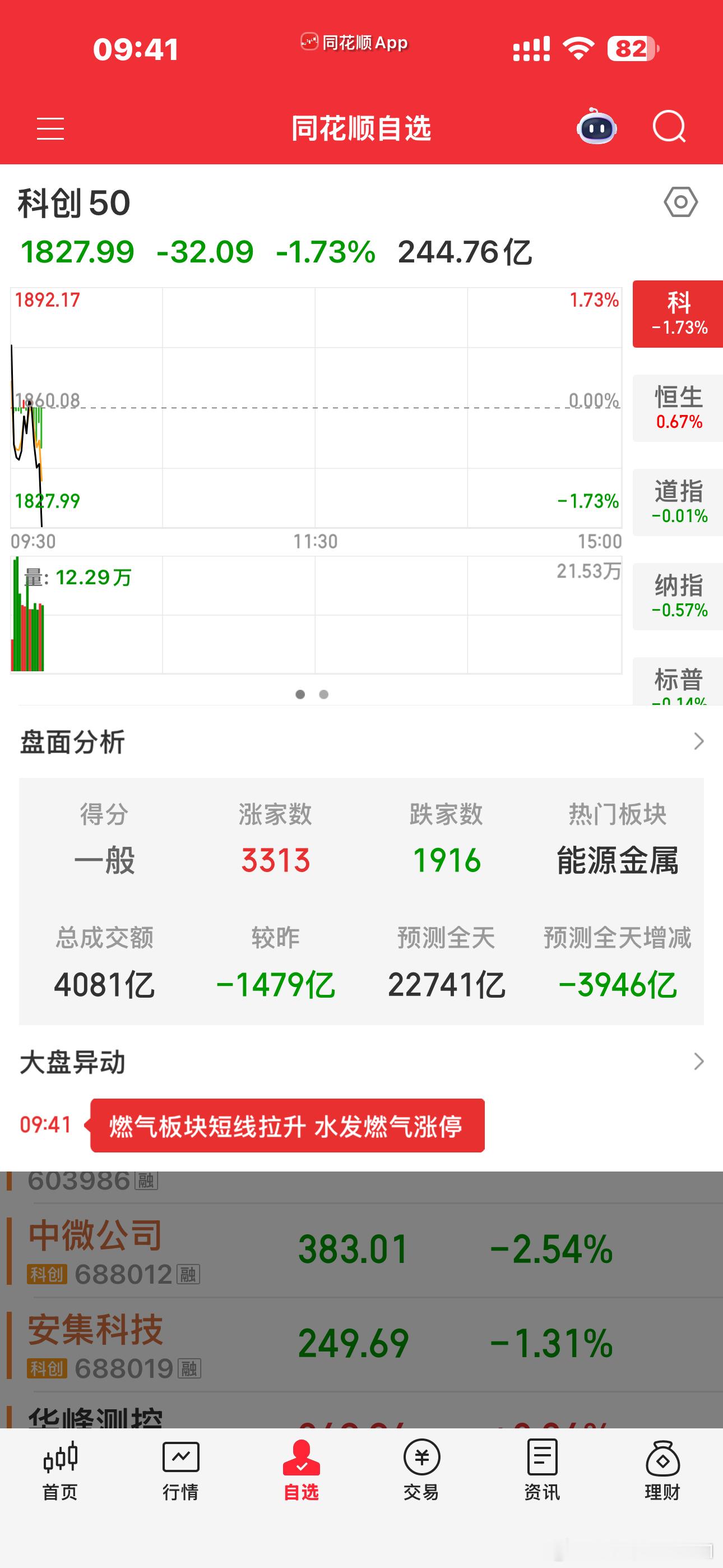This screenshot has height=1568, width=723.
Task: Select the 道指 index tab
Action: coord(678,502)
